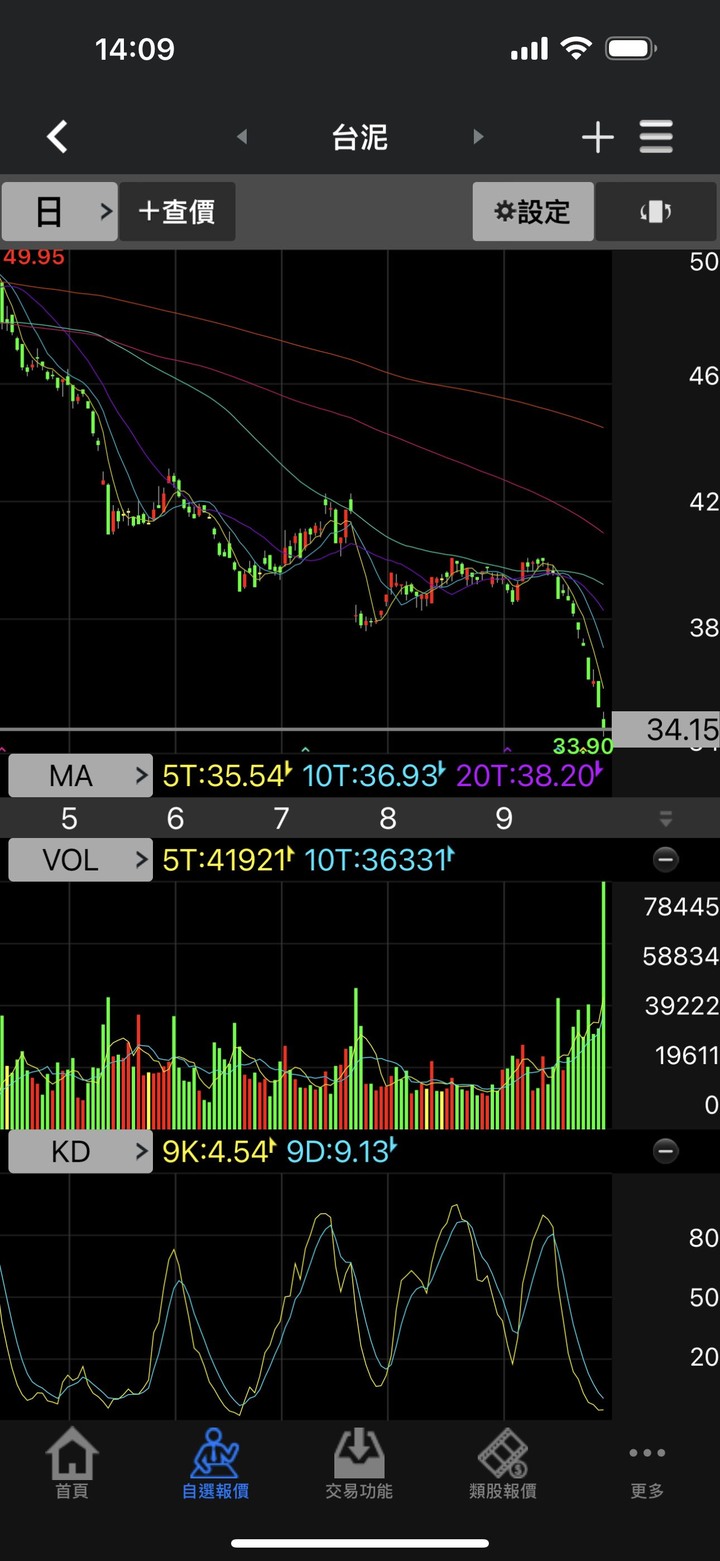Go back with the top-left arrow

57,137
